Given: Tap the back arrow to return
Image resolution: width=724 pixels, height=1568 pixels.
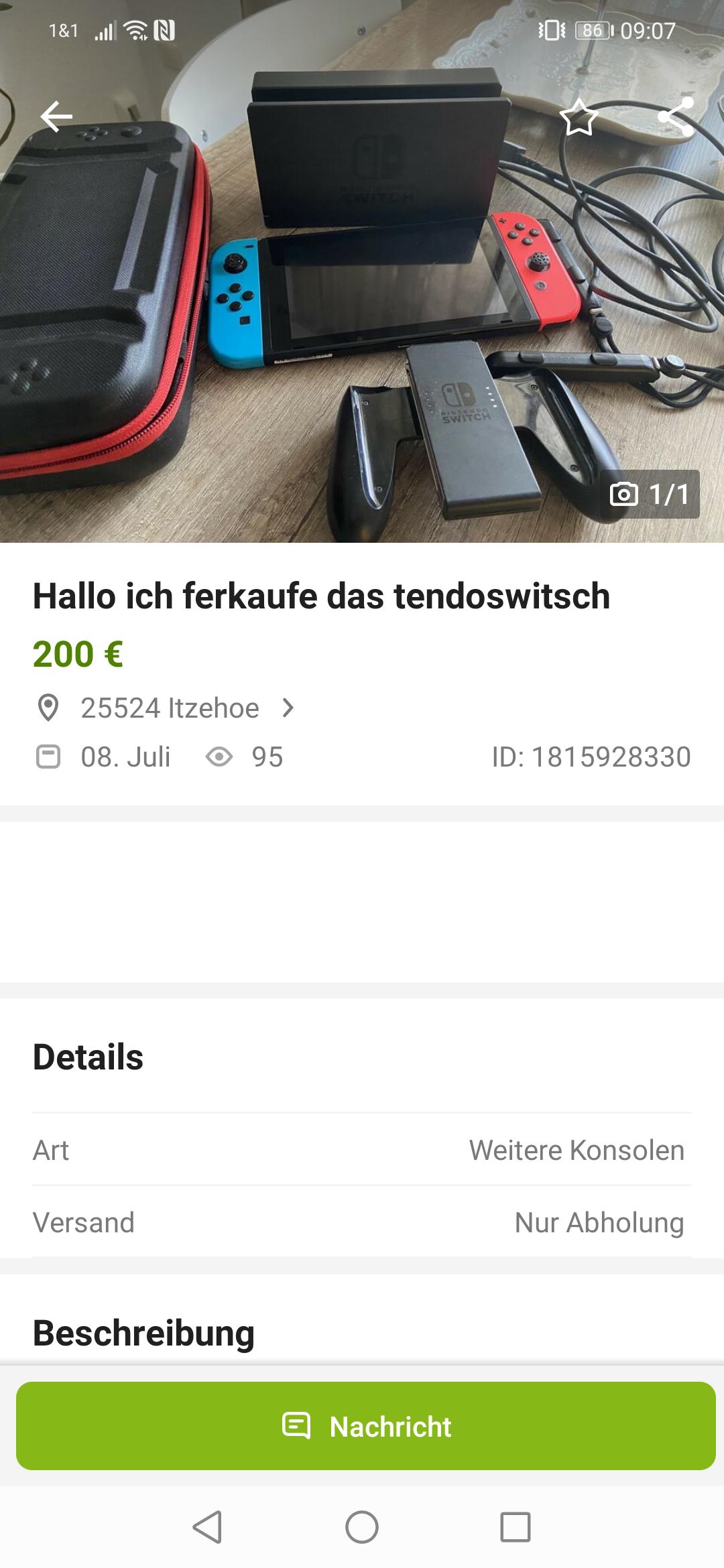Looking at the screenshot, I should (x=56, y=117).
